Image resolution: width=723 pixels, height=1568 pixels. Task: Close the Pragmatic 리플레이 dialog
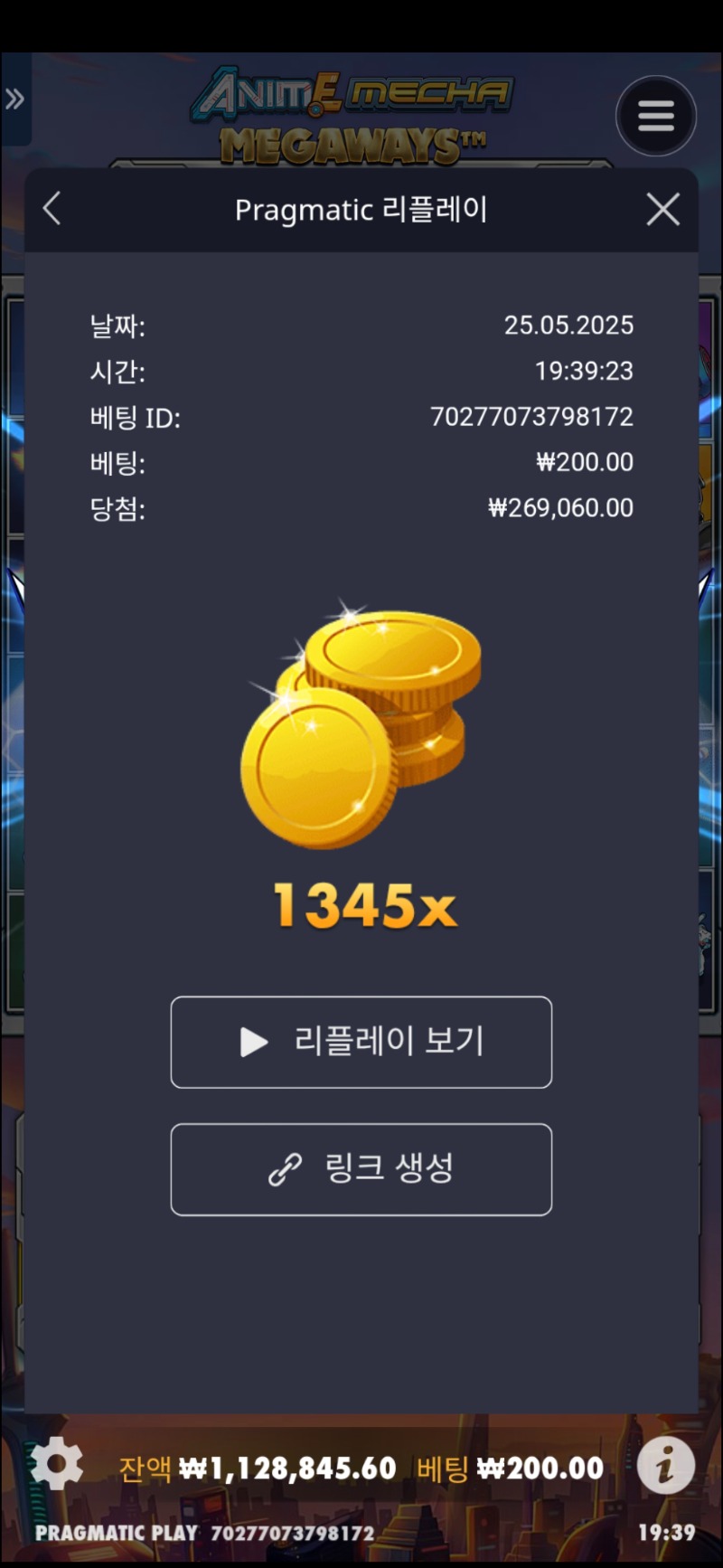pos(662,209)
